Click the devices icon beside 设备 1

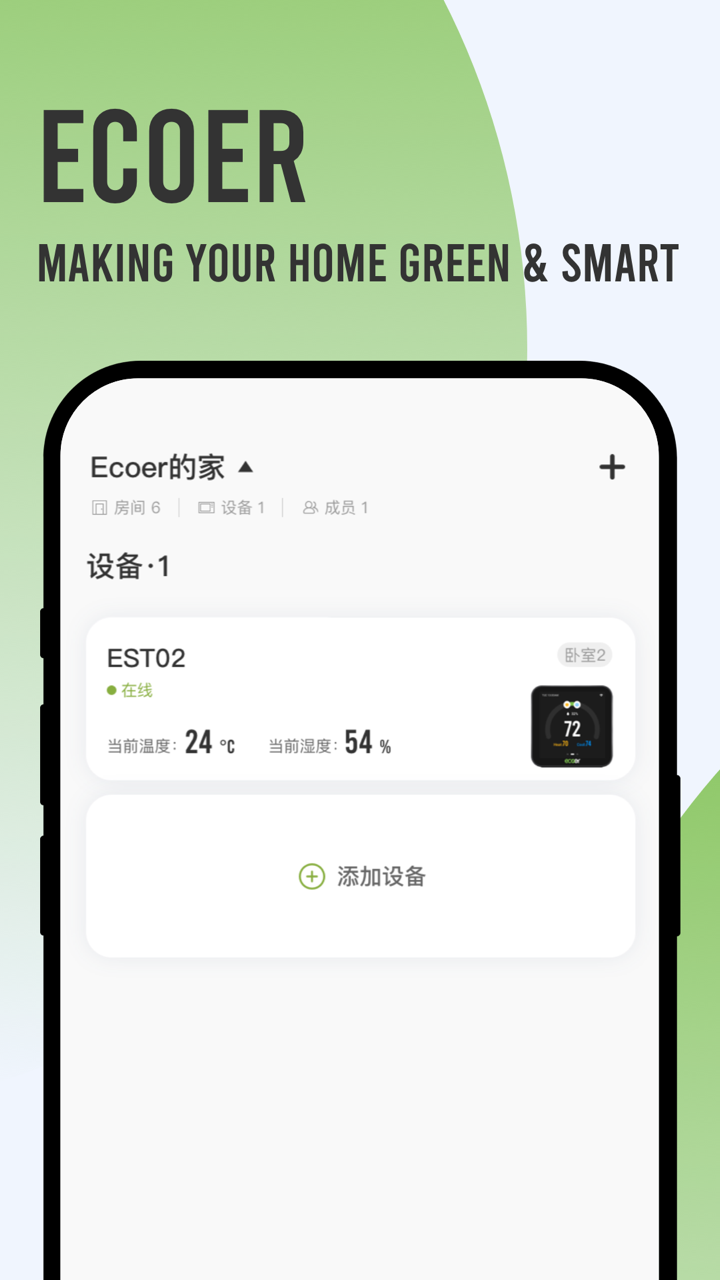tap(204, 507)
